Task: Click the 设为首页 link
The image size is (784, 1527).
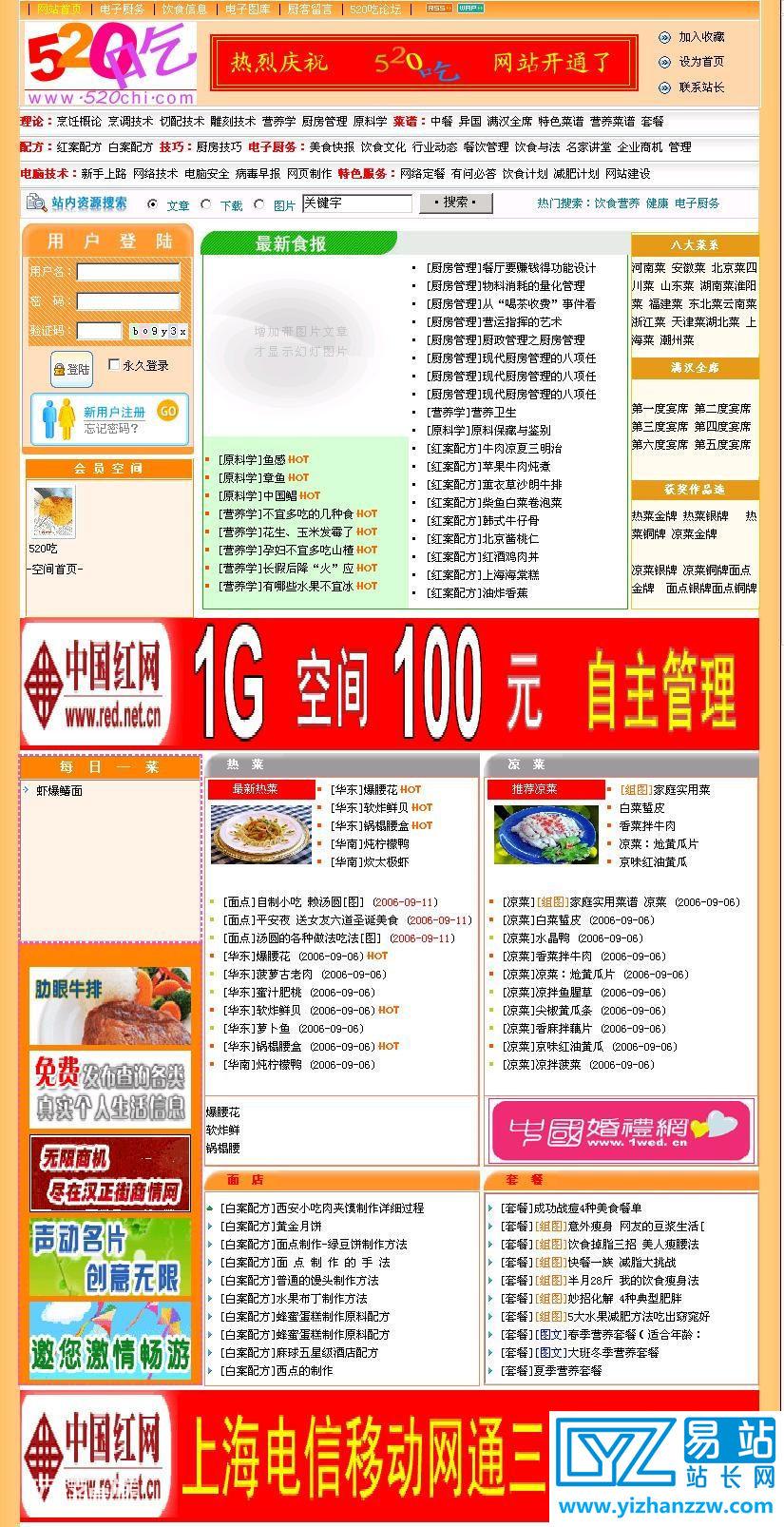Action: [x=700, y=62]
